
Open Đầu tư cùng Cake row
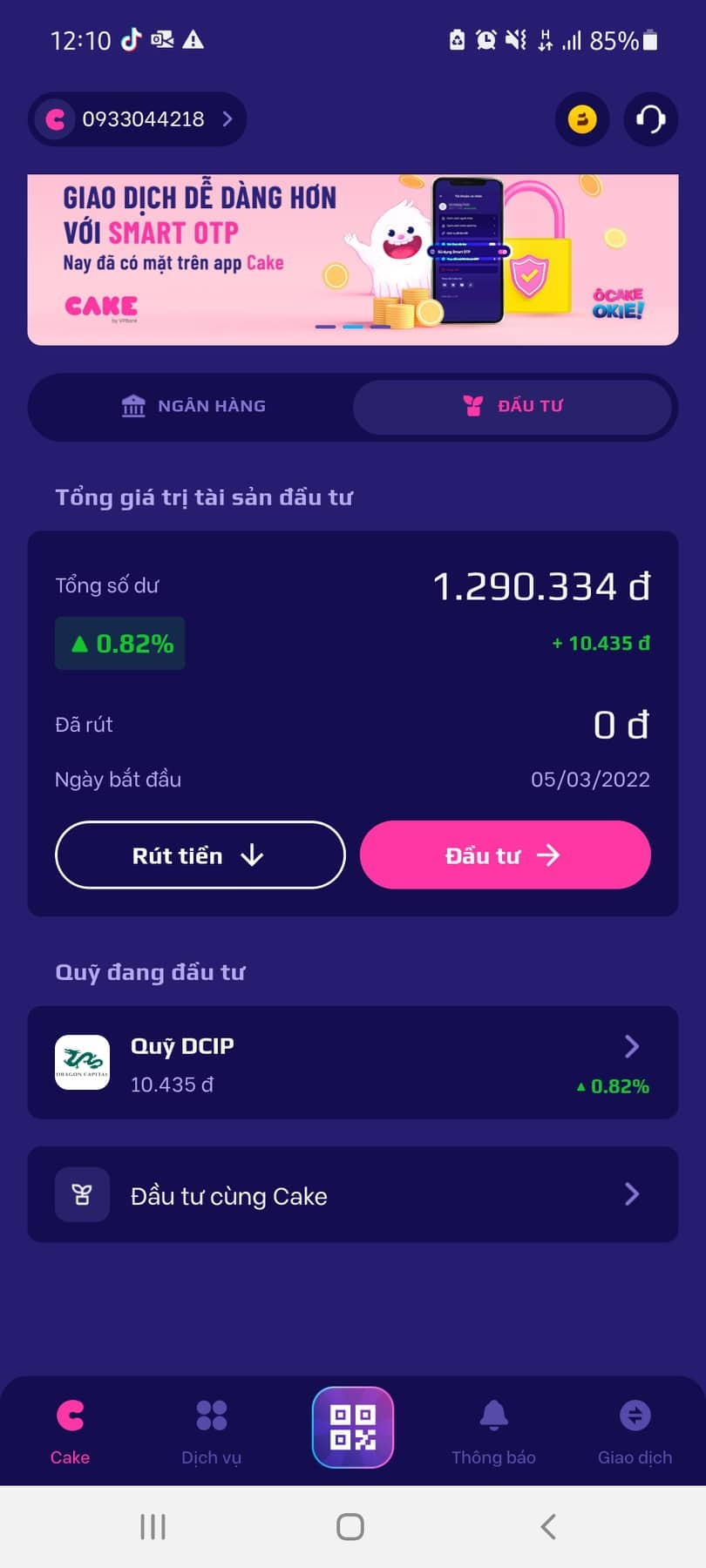tap(352, 1195)
